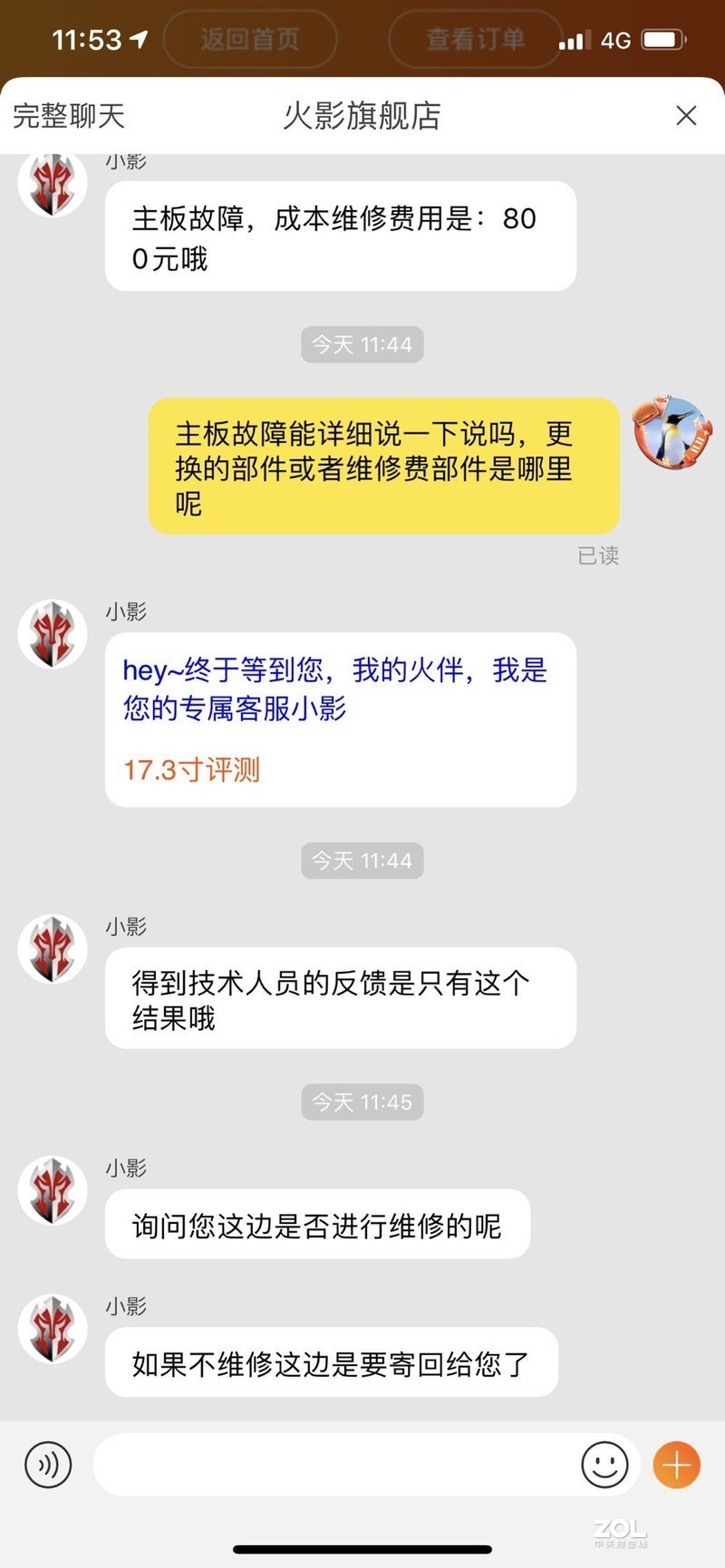Tap the orange plus attachment icon
Screen dimensions: 725x1568
675,1464
